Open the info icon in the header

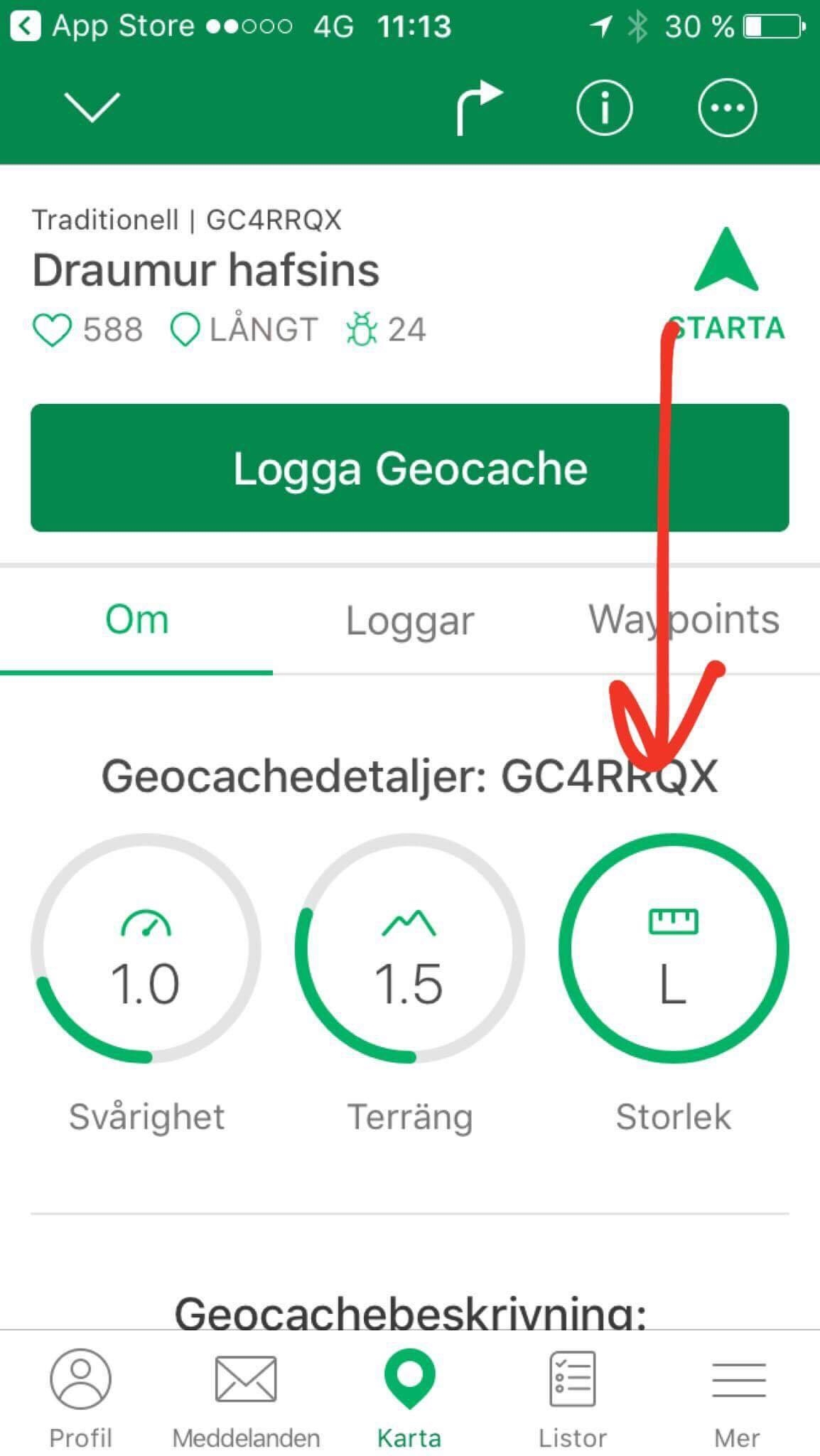pyautogui.click(x=603, y=108)
